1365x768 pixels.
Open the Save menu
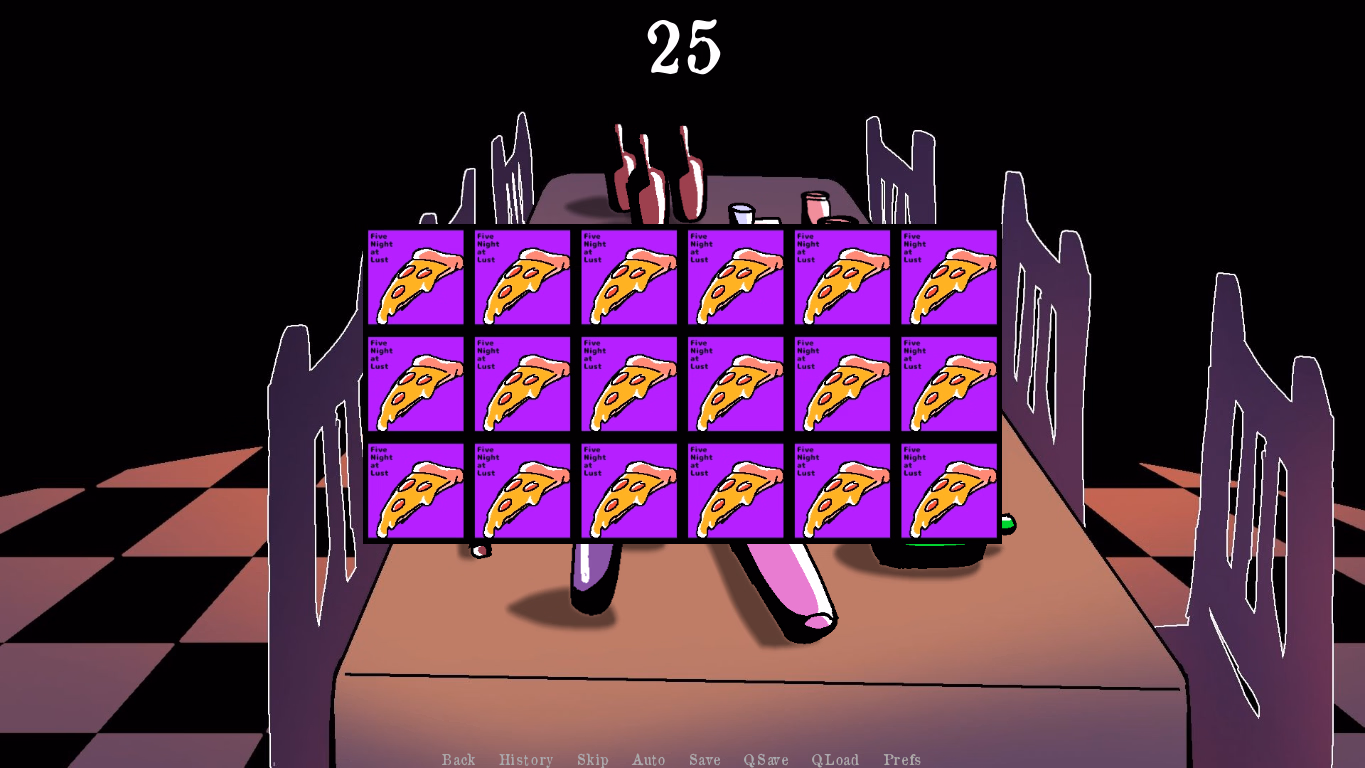[x=705, y=760]
